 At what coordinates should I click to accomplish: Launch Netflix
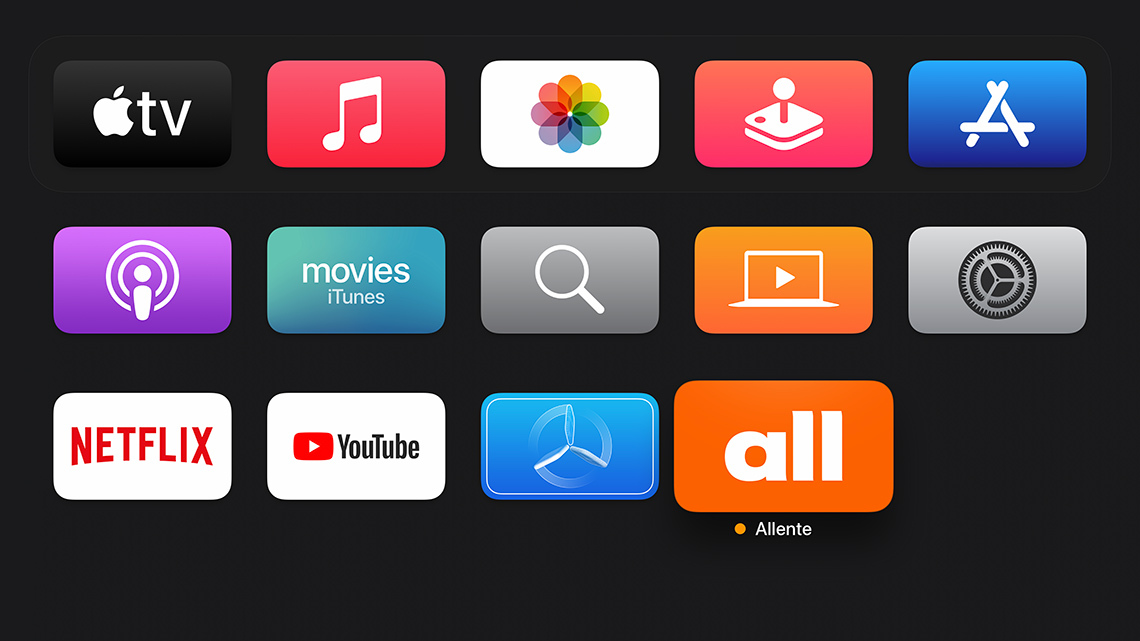[142, 446]
